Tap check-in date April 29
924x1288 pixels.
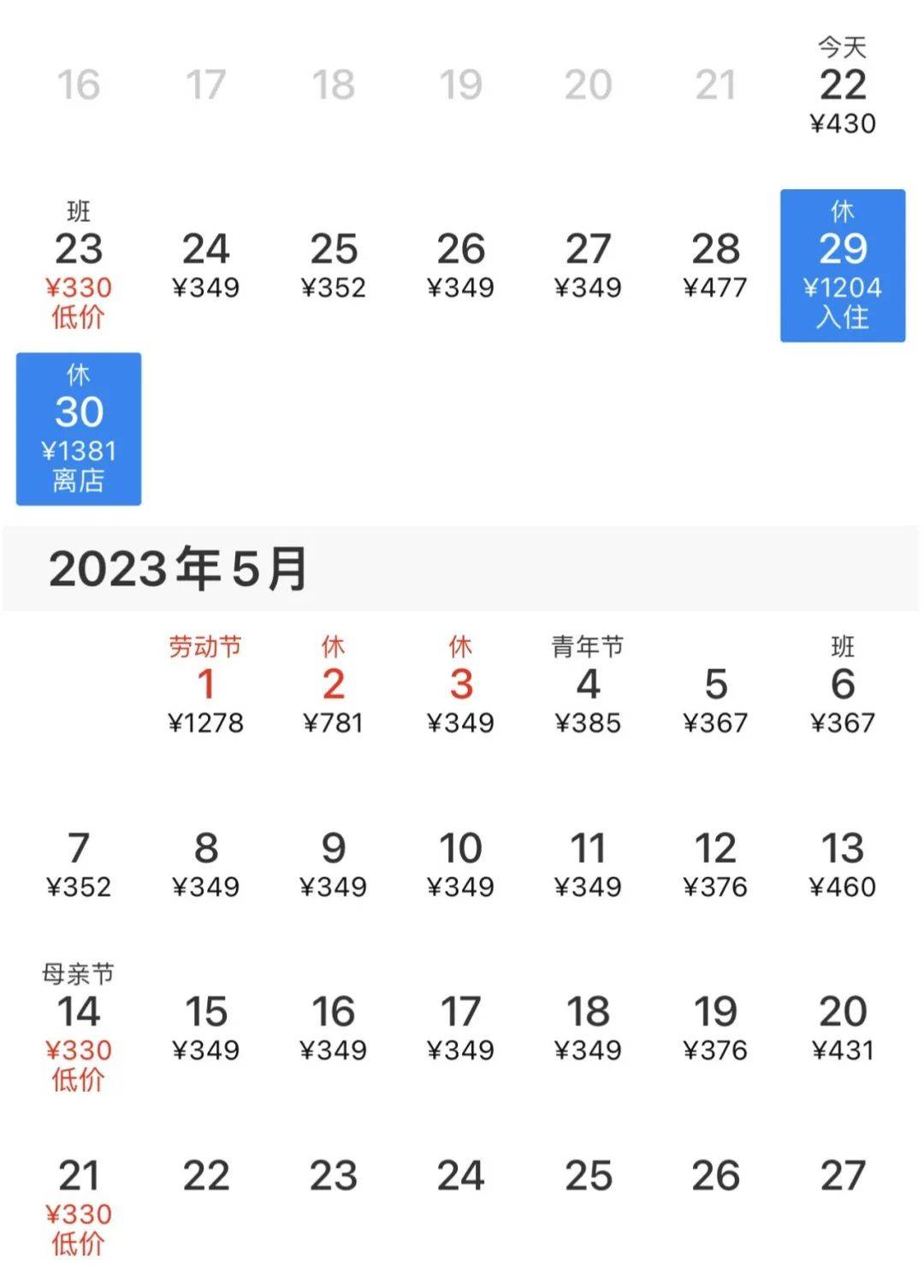(x=843, y=266)
